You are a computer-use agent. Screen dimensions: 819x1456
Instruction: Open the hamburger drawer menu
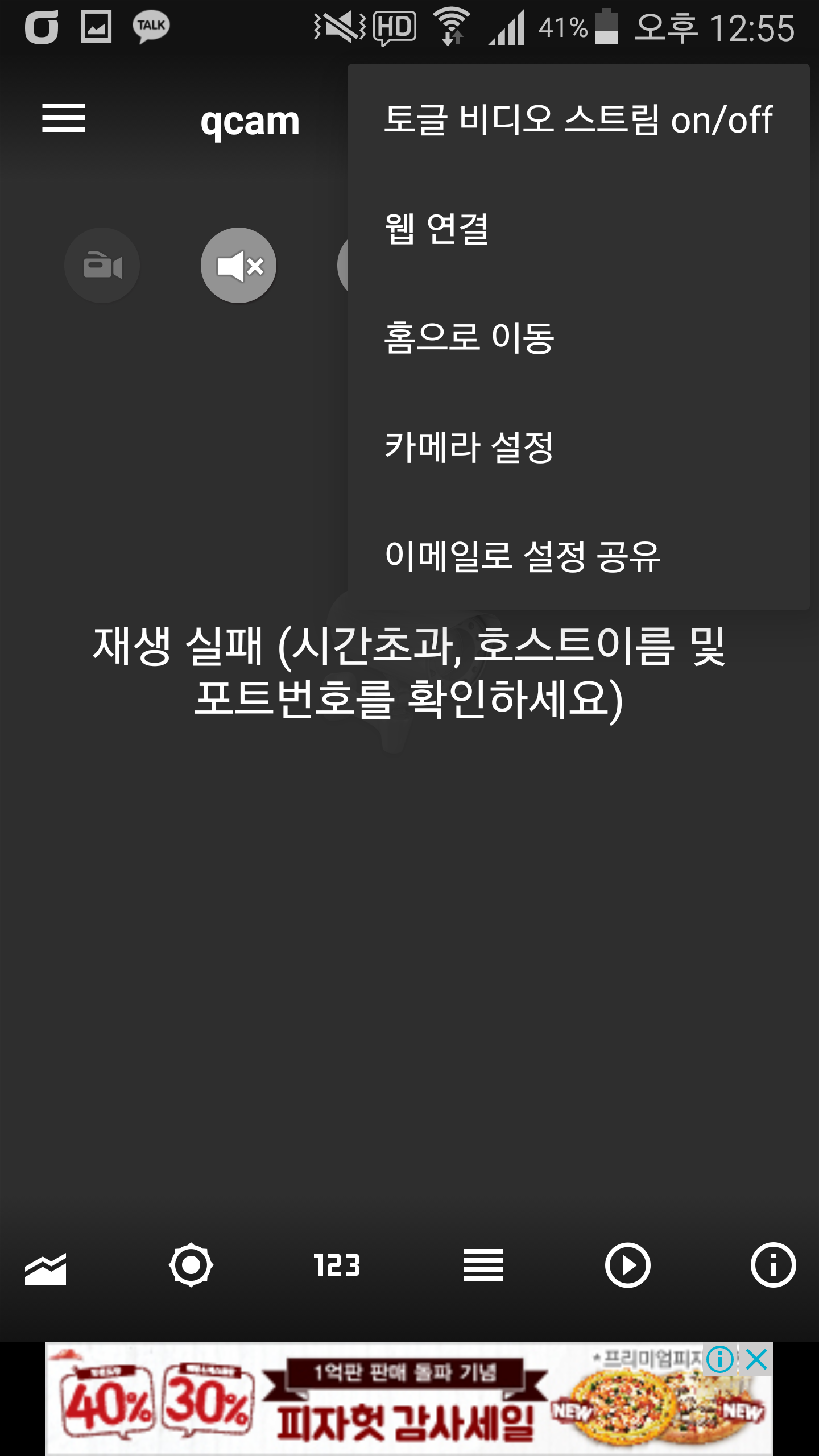[64, 118]
